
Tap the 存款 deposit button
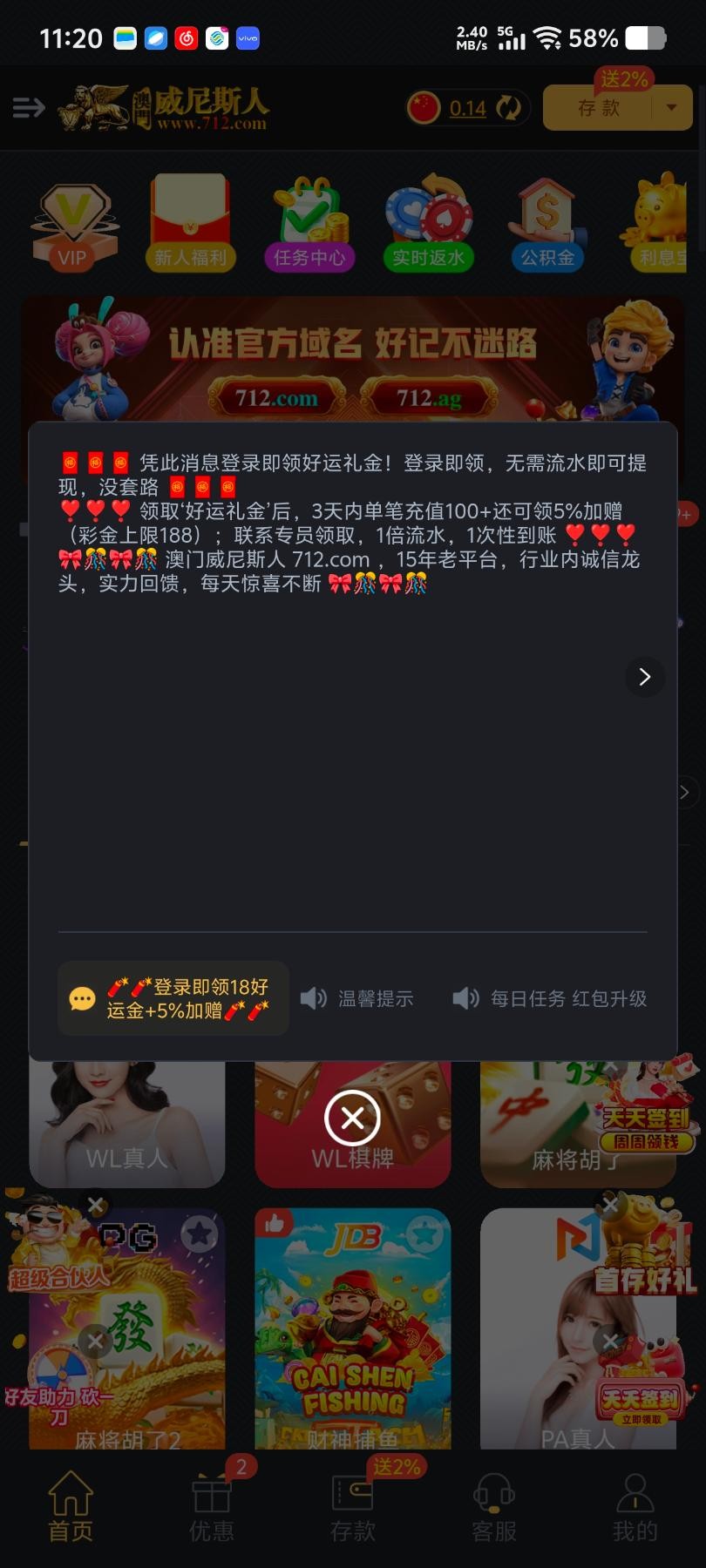(599, 108)
